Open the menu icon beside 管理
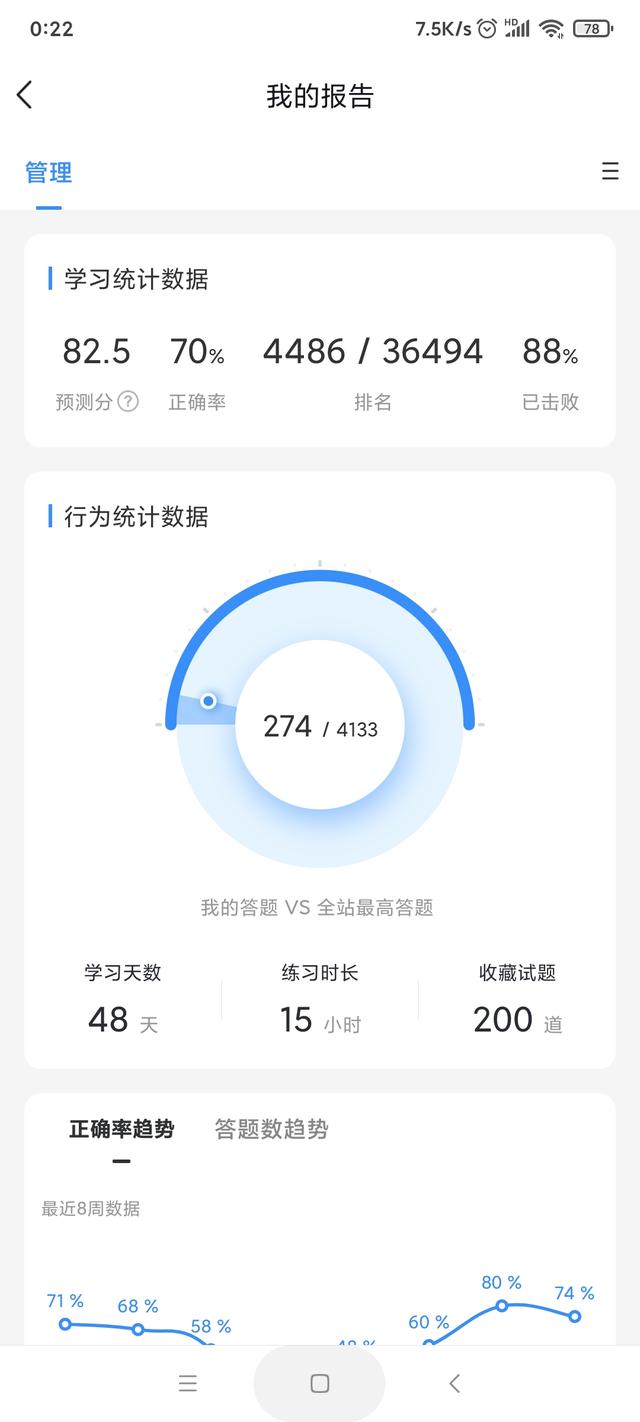Screen dimensions: 640x1422 (x=610, y=172)
